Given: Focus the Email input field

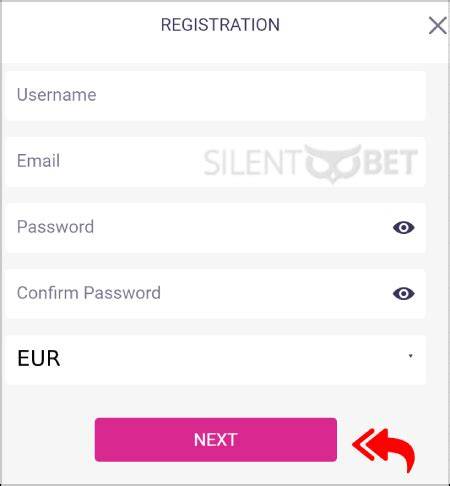Looking at the screenshot, I should 216,162.
